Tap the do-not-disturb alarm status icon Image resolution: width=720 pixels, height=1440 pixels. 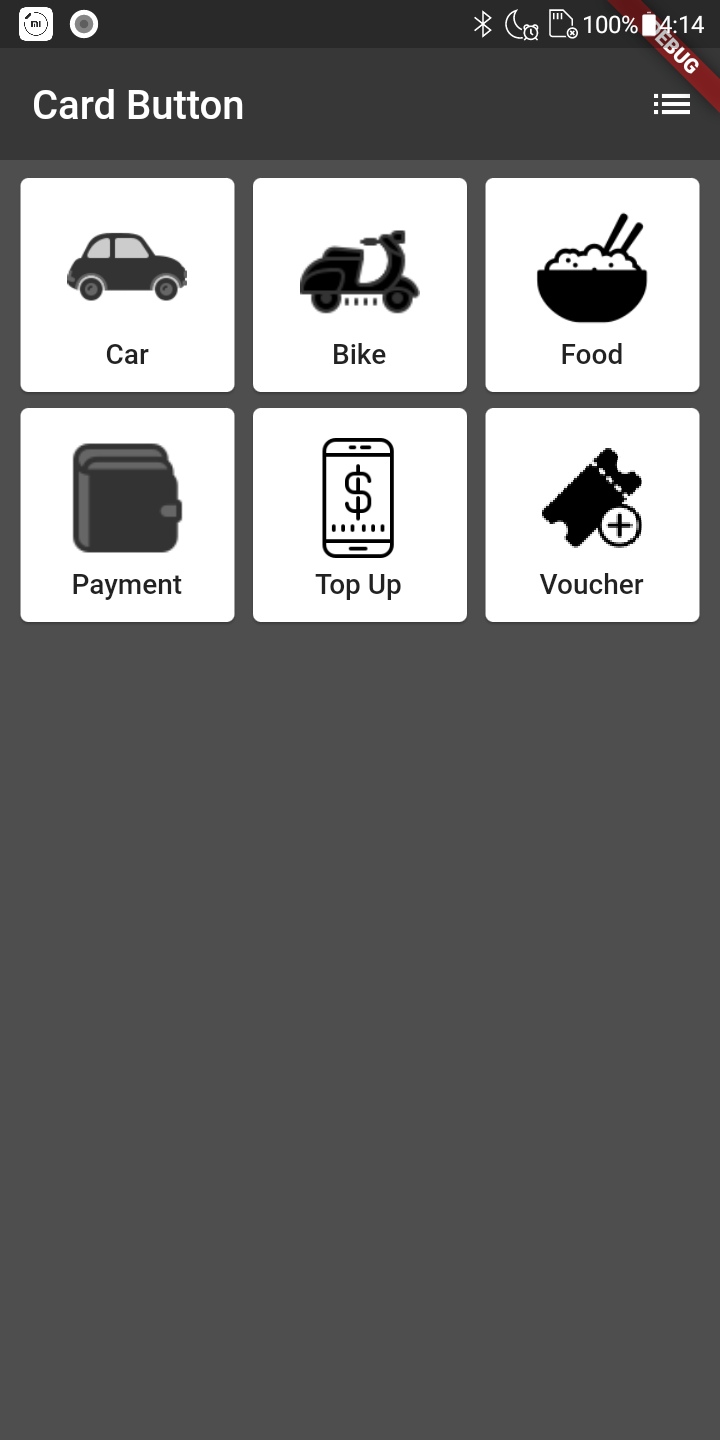[x=521, y=24]
